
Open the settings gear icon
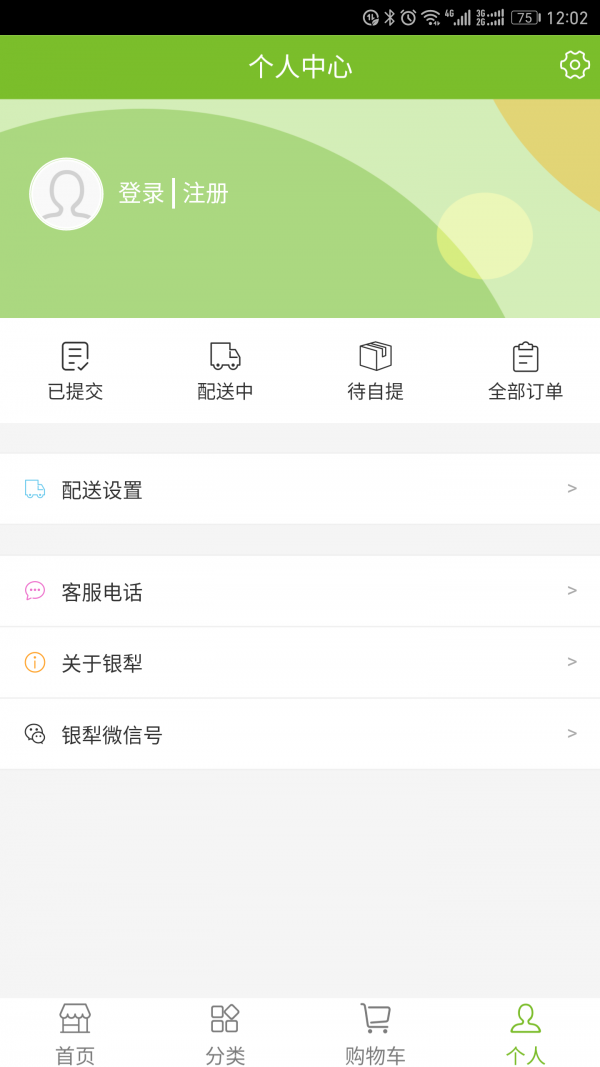[574, 66]
